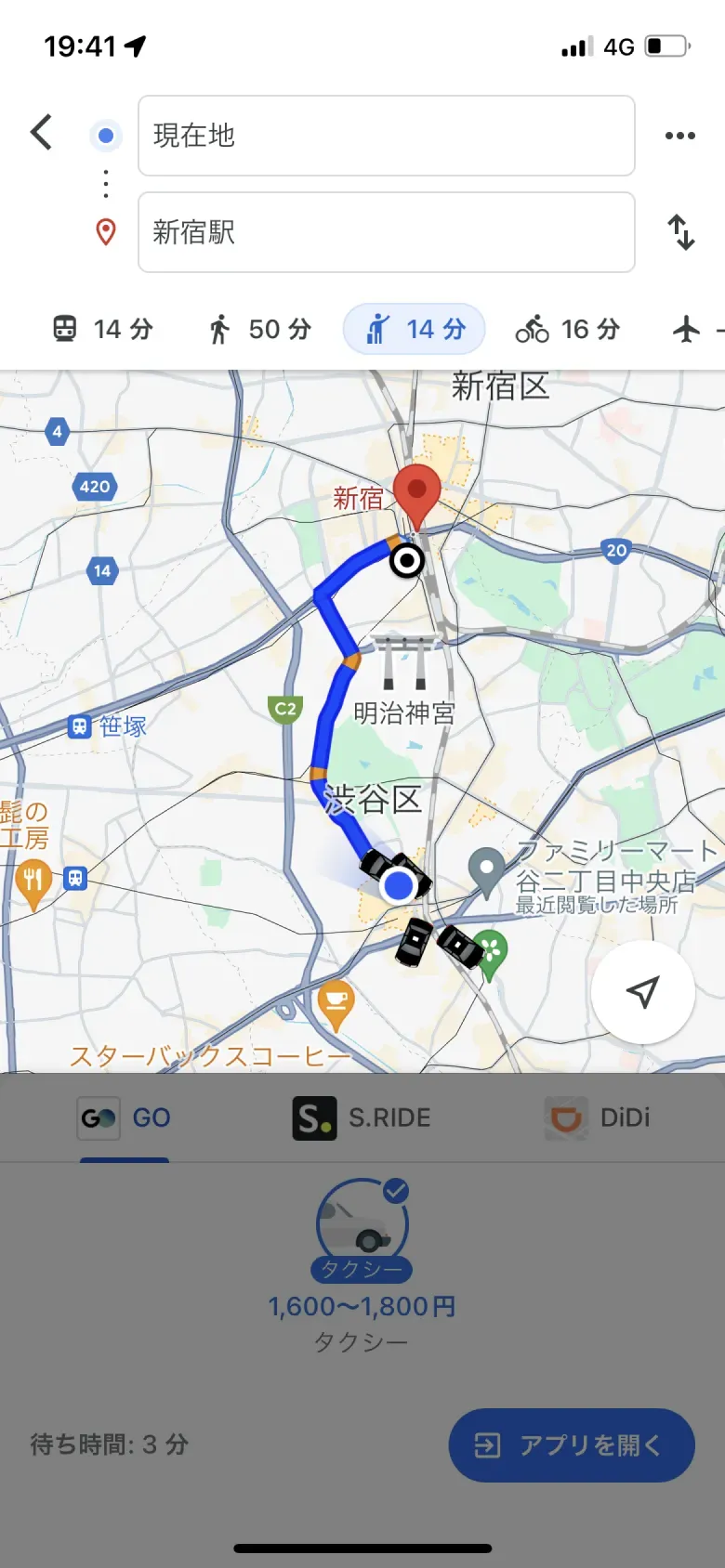This screenshot has height=1568, width=725.
Task: Tap the swap origin and destination arrows
Action: tap(682, 233)
